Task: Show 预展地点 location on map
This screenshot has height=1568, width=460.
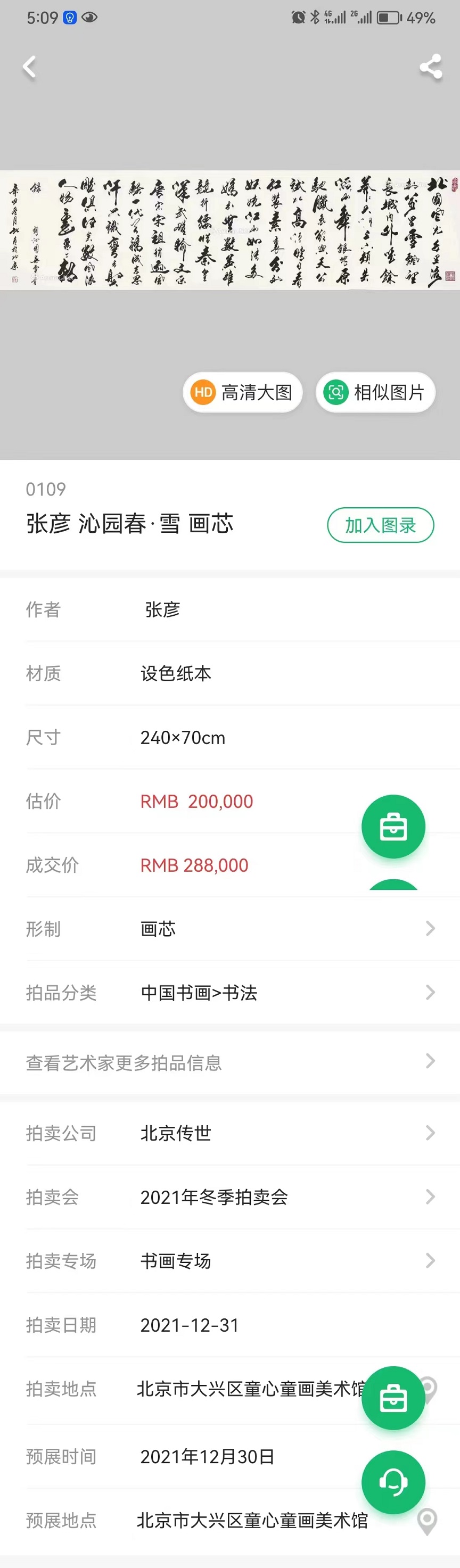Action: pos(427,1521)
